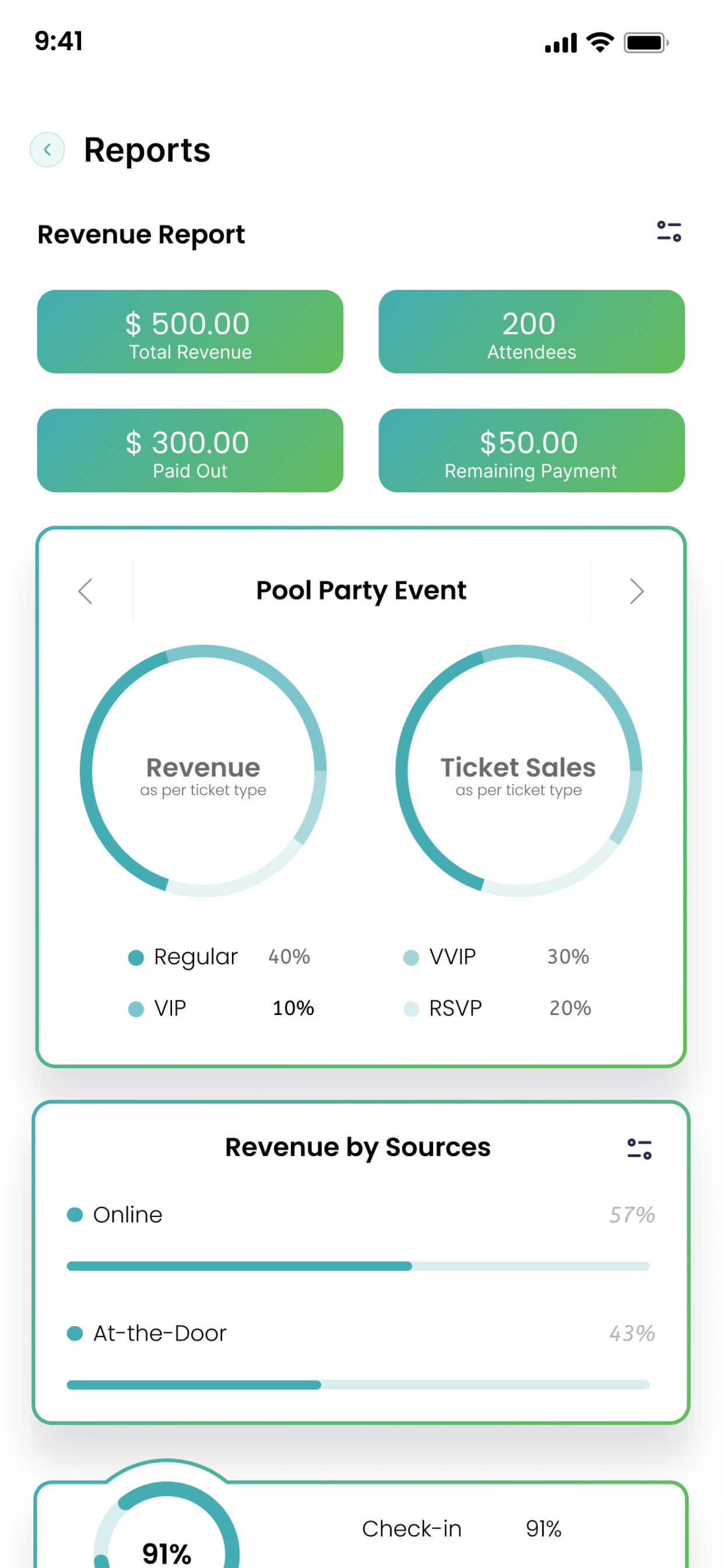The image size is (724, 1568).
Task: Expand the Check-in summary section
Action: pos(412,1528)
